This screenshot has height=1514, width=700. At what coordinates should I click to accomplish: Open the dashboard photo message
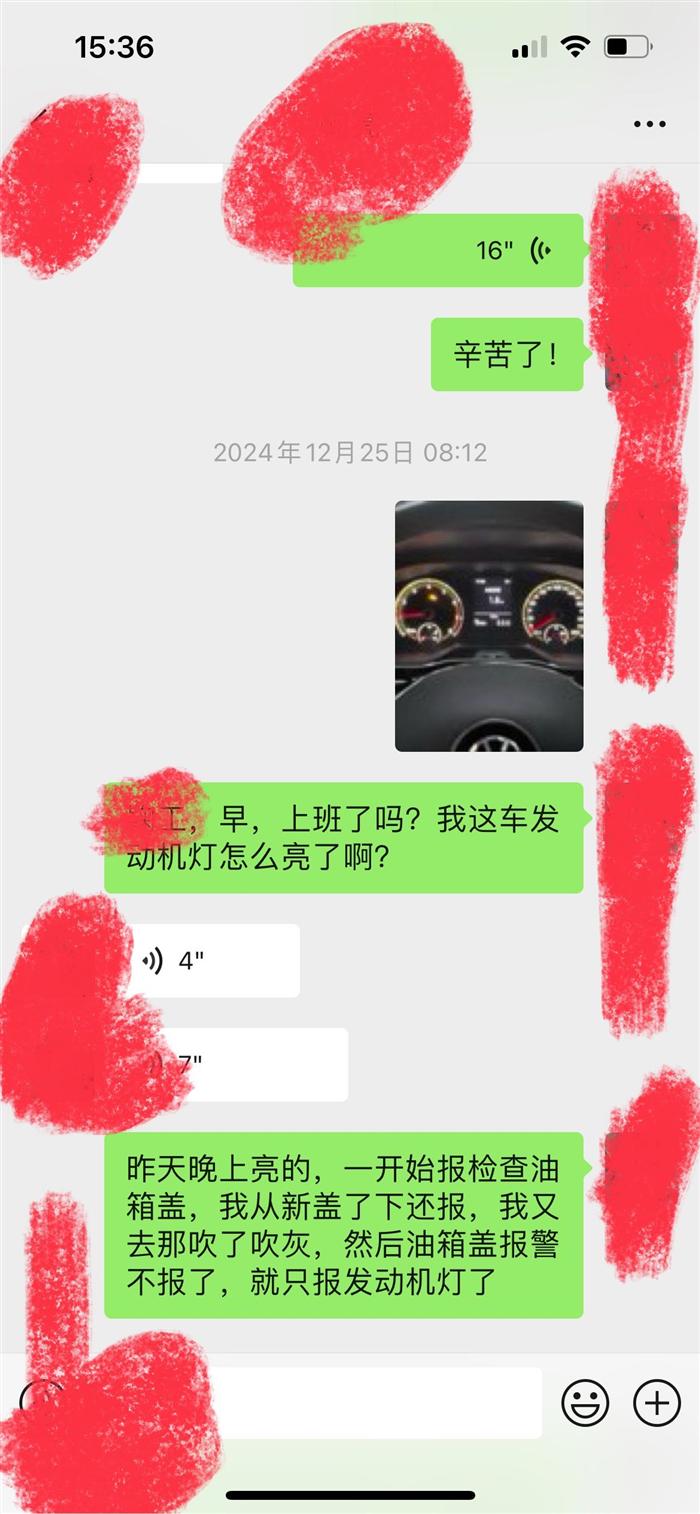[489, 626]
